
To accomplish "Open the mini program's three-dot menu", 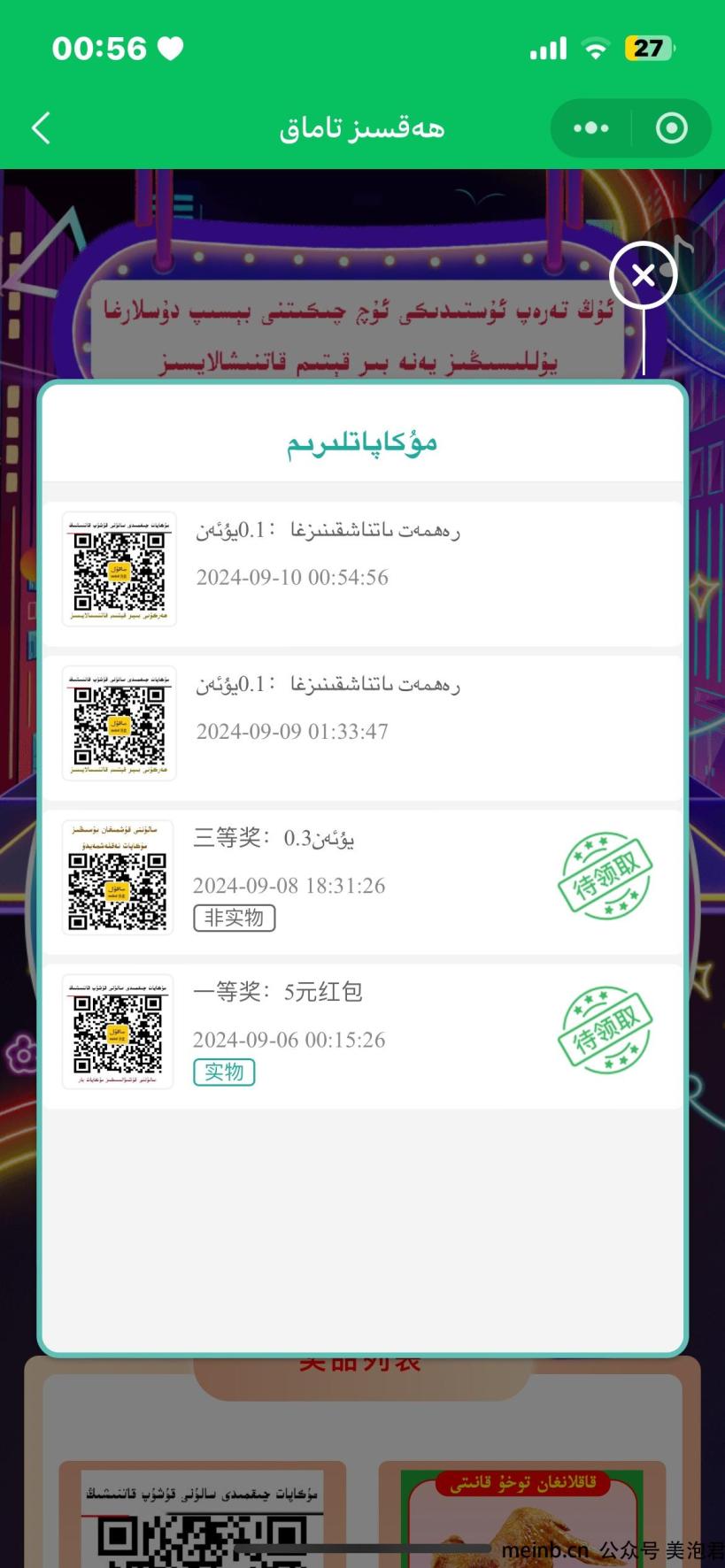I will point(590,128).
